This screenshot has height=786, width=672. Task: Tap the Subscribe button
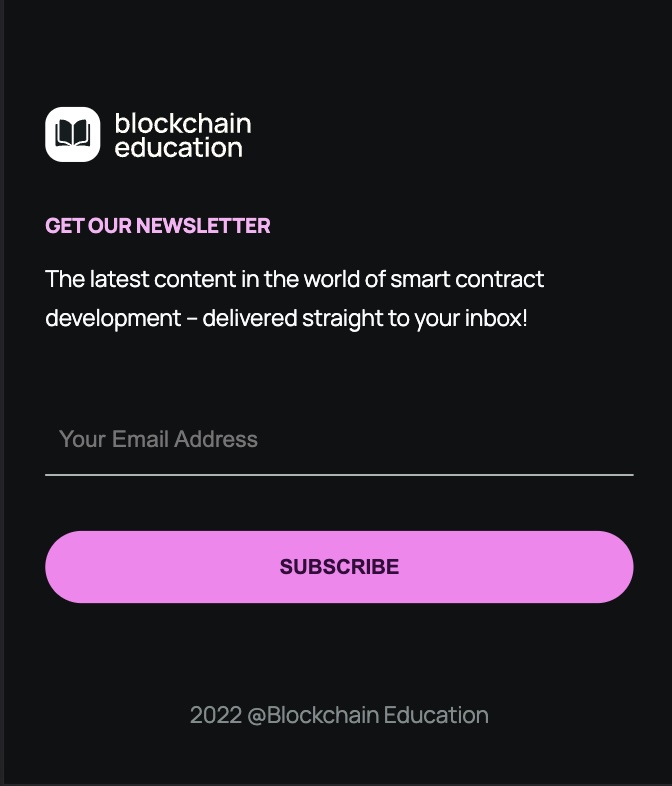[339, 567]
